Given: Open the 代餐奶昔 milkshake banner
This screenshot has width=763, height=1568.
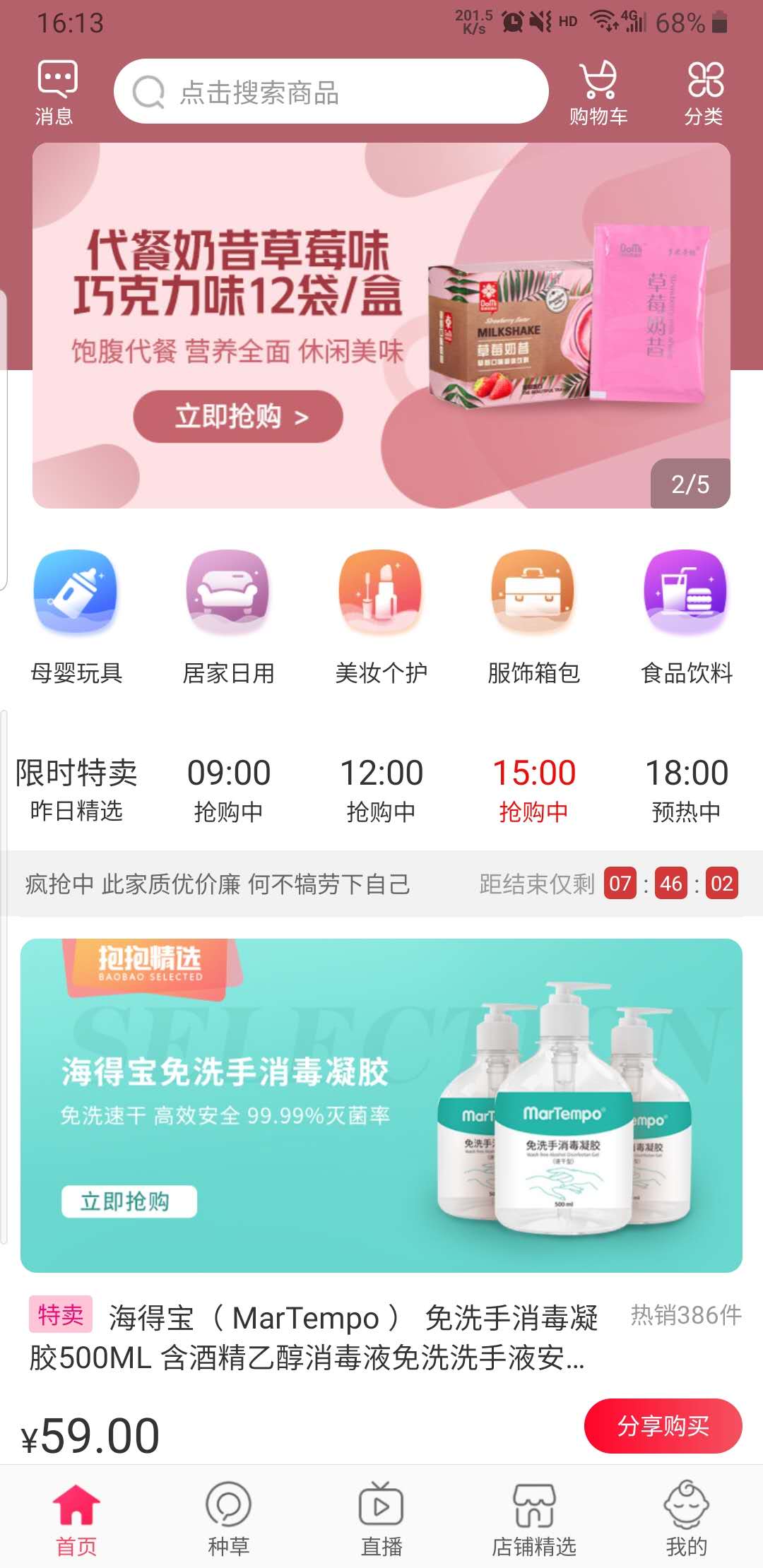Looking at the screenshot, I should pos(381,326).
